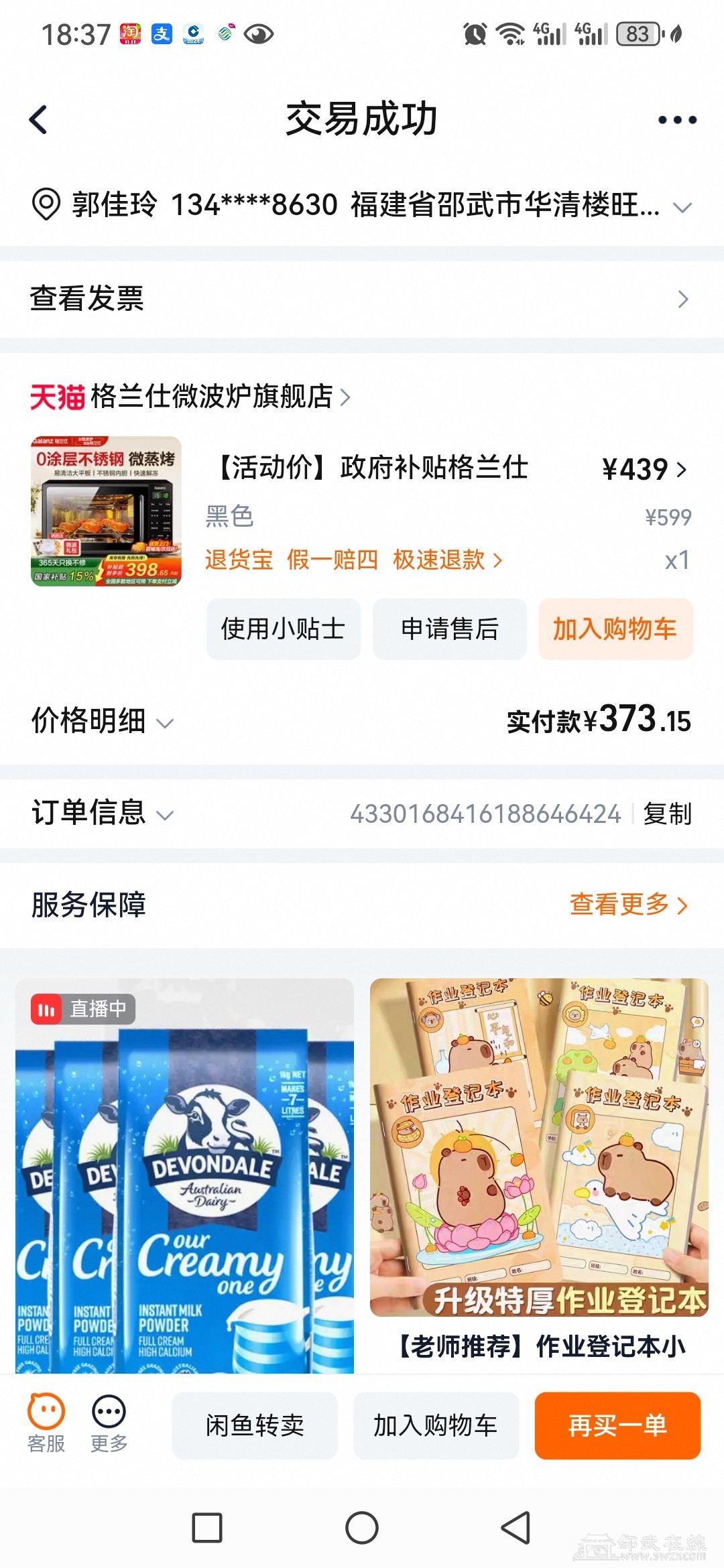Apply for after-sales via 申请售后

(x=449, y=629)
